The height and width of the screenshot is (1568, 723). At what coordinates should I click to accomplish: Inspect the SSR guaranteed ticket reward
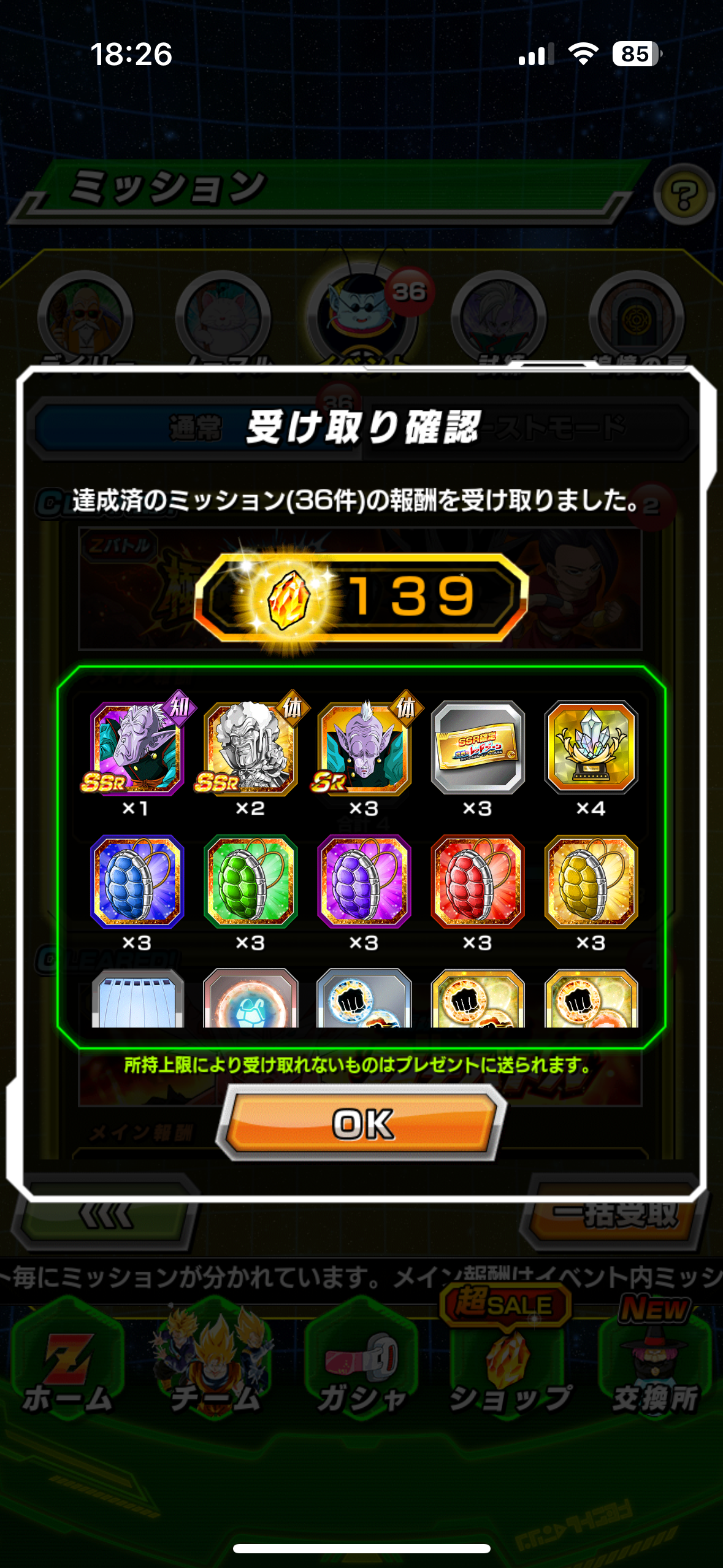tap(478, 748)
